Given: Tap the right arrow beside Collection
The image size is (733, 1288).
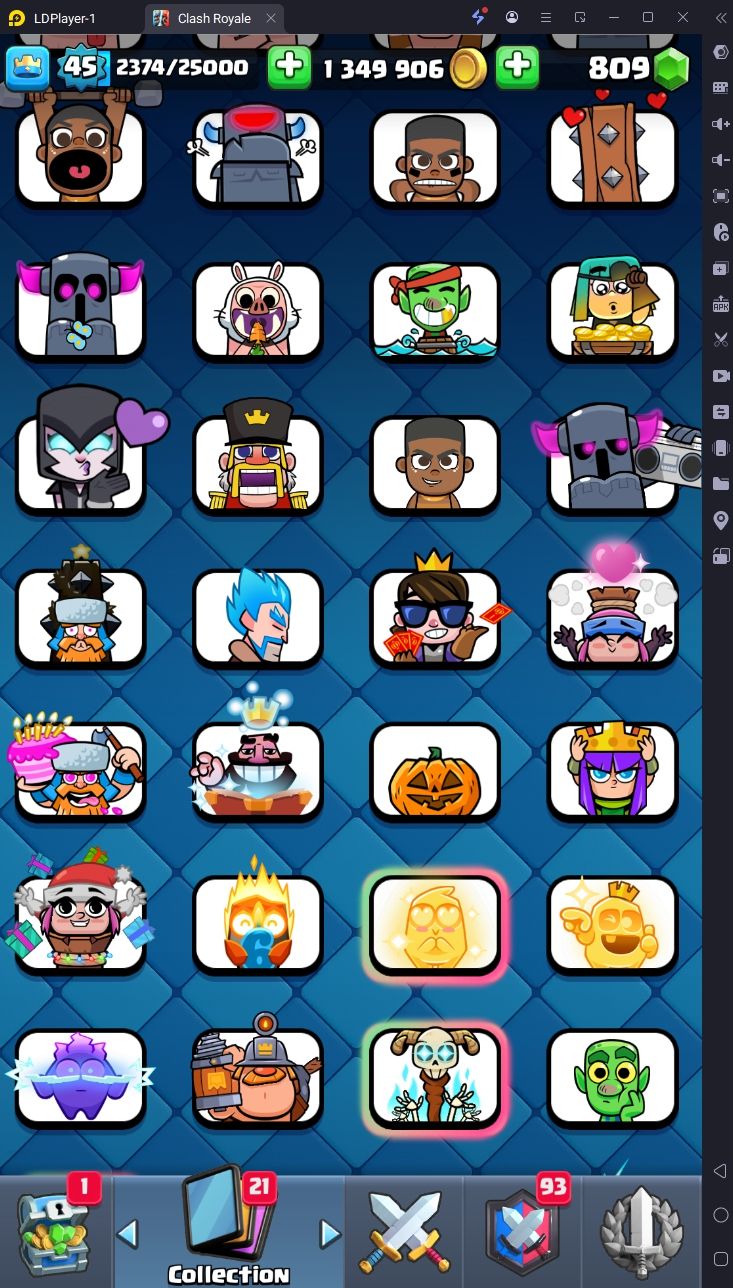Looking at the screenshot, I should click(x=330, y=1234).
